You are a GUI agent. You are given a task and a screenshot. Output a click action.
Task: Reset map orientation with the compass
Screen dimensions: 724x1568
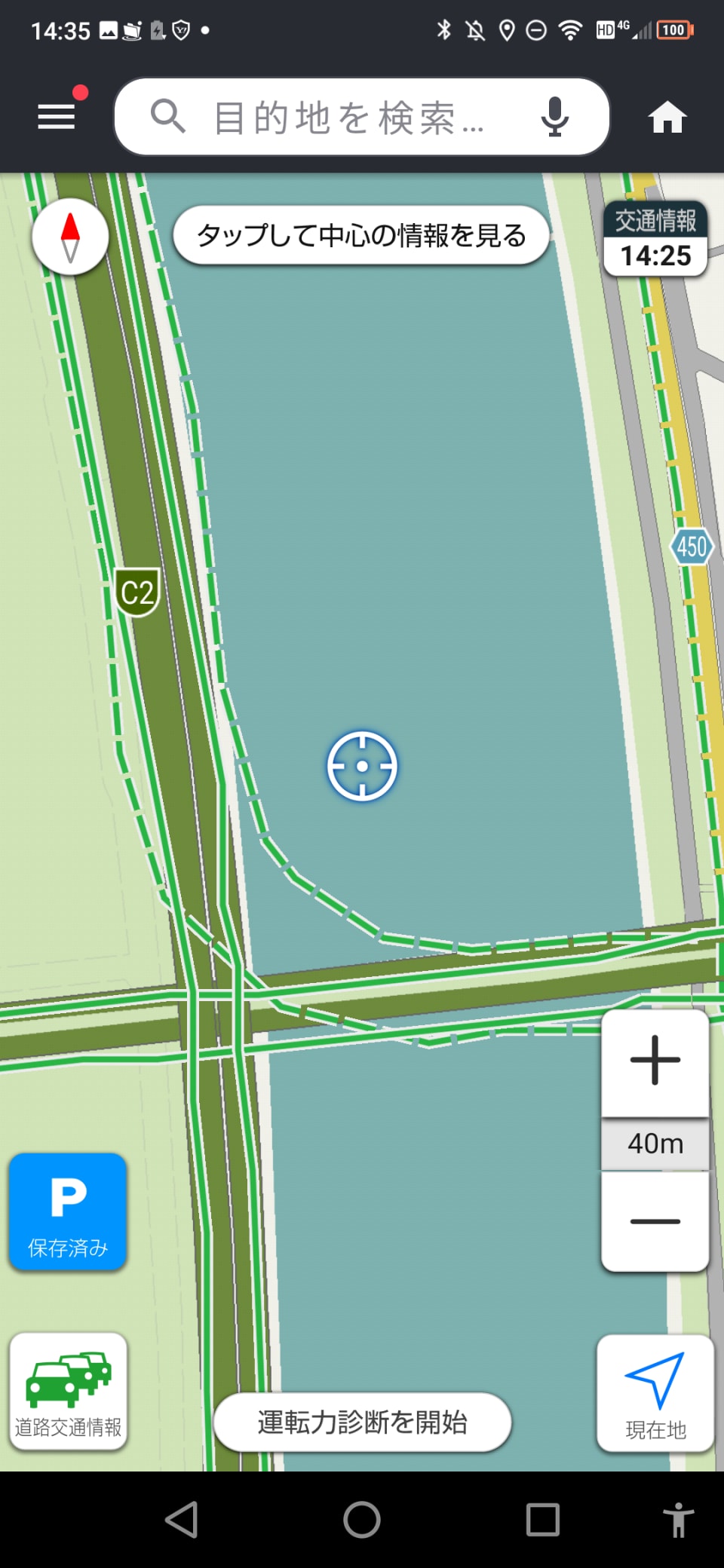[70, 237]
